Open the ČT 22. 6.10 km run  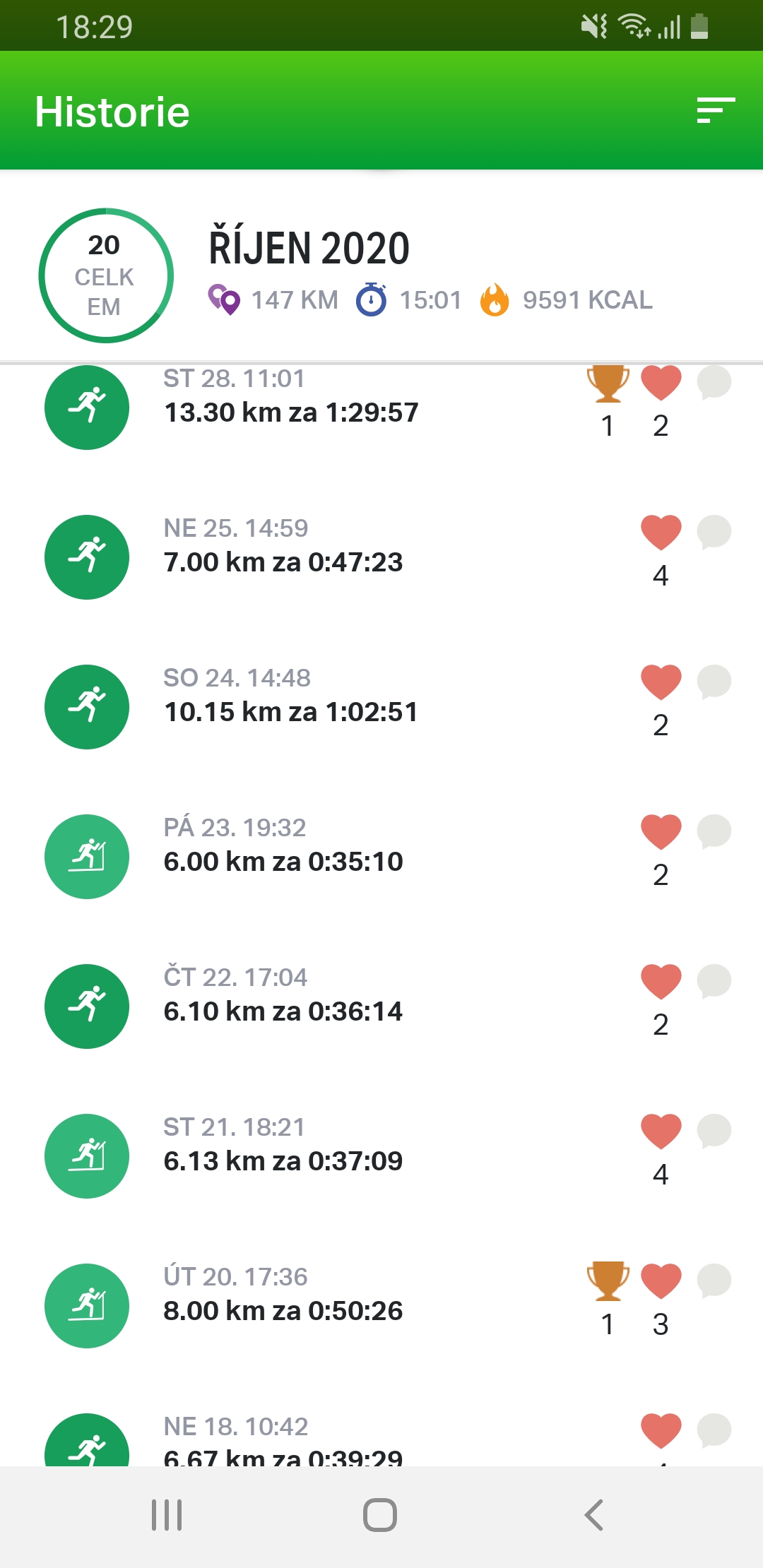381,1006
